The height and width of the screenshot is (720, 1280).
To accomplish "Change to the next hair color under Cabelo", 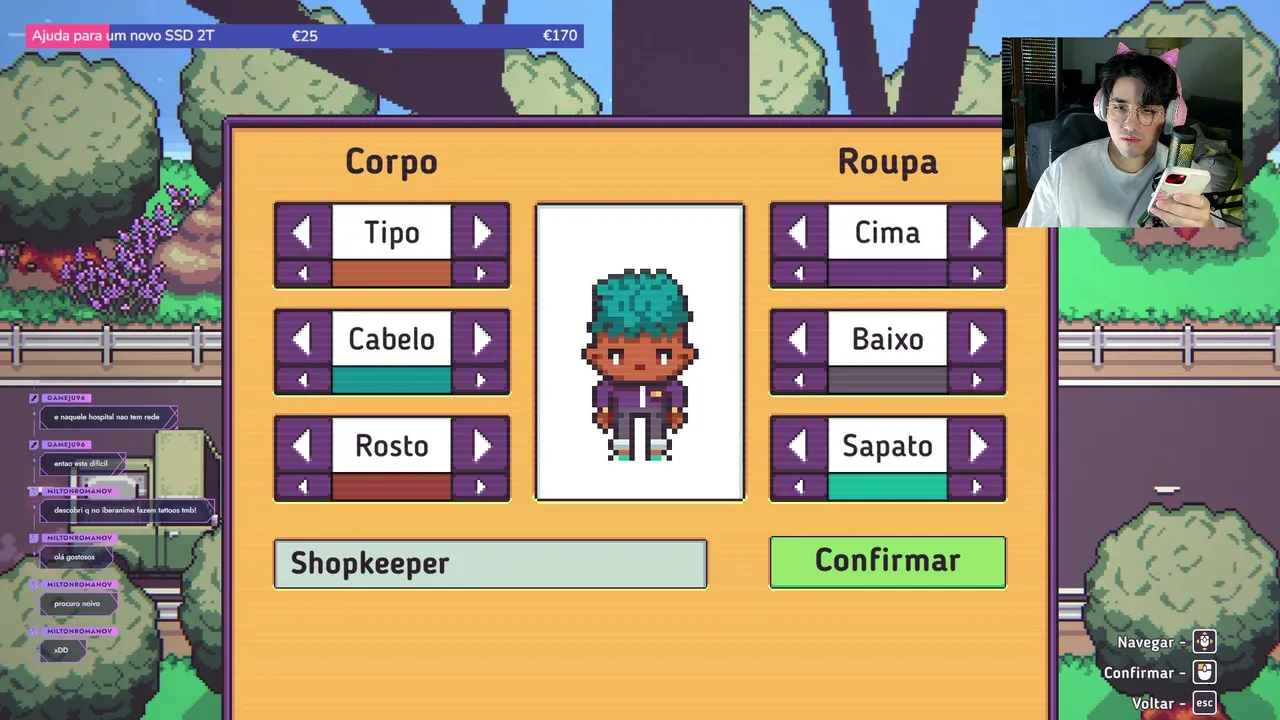I will coord(481,380).
